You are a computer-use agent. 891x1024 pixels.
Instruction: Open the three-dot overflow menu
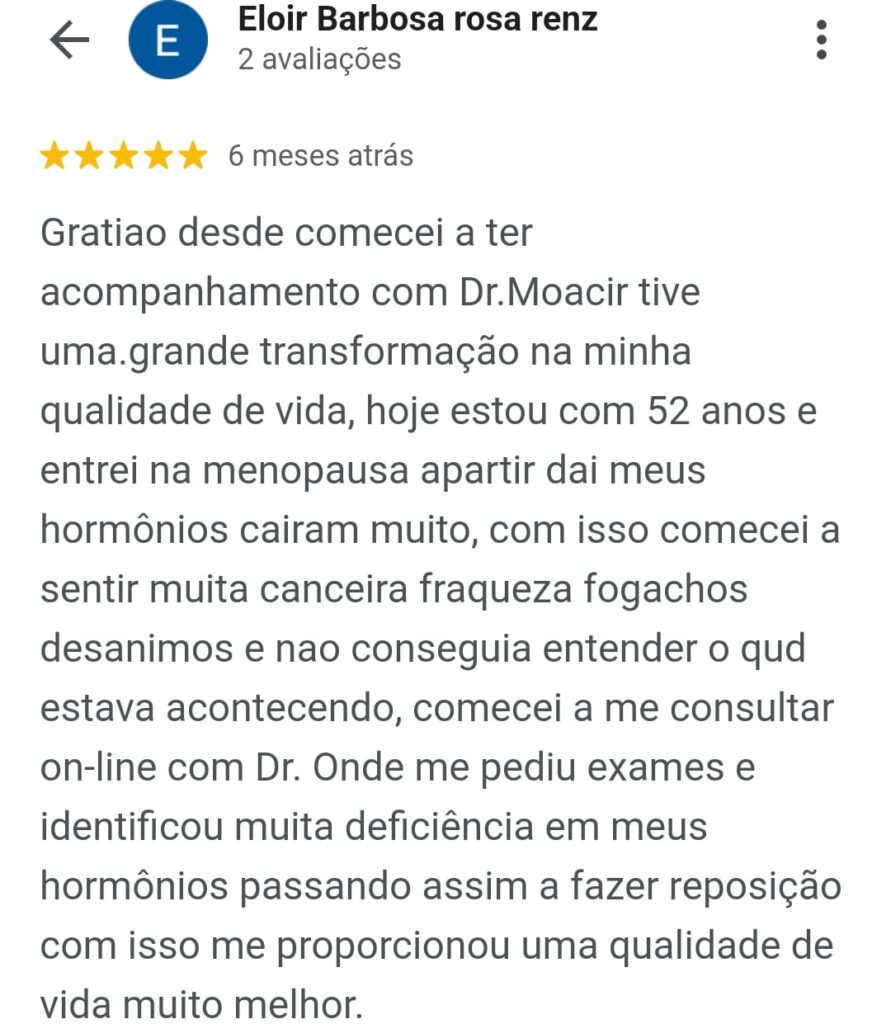click(x=821, y=40)
